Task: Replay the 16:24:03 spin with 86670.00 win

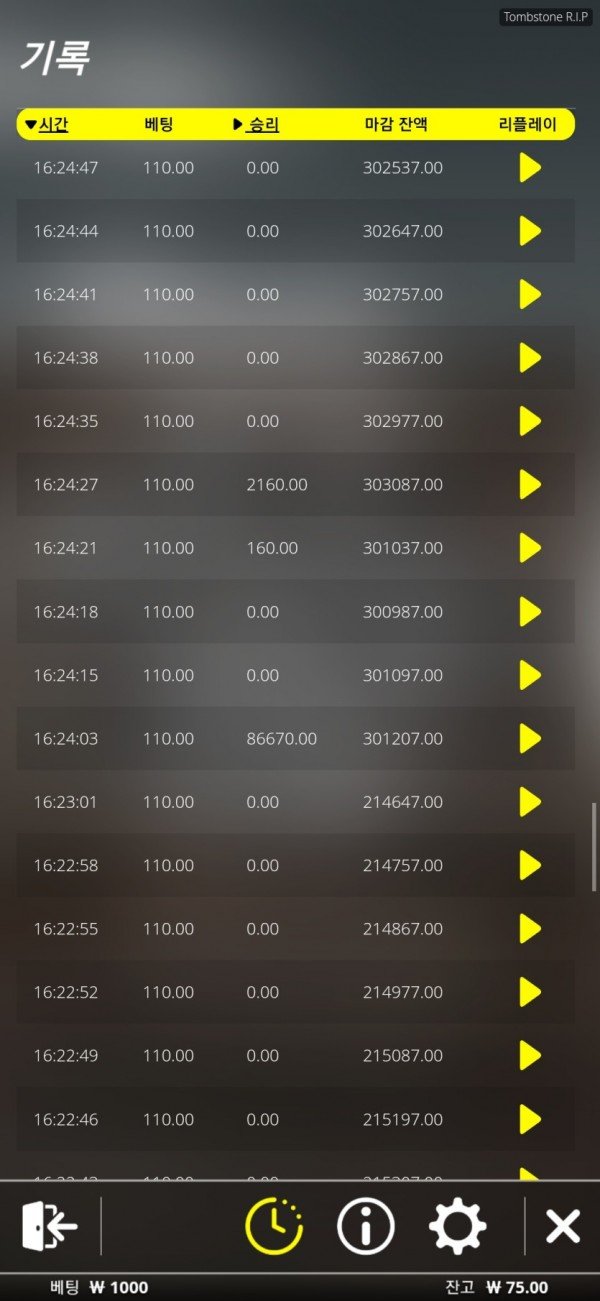Action: 530,739
